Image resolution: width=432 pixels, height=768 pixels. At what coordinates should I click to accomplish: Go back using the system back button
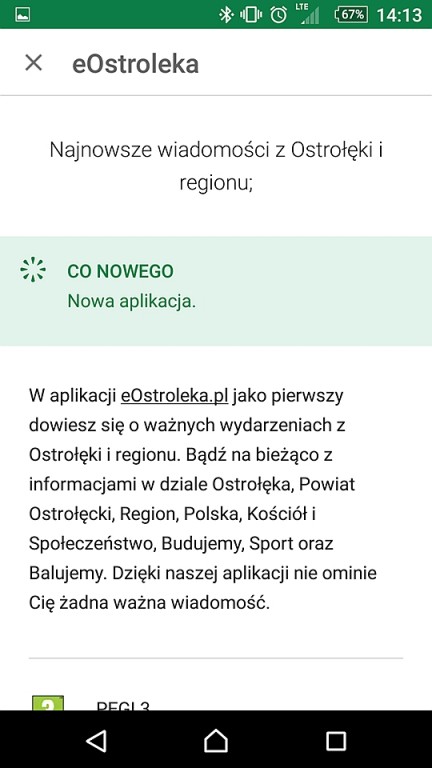point(96,741)
